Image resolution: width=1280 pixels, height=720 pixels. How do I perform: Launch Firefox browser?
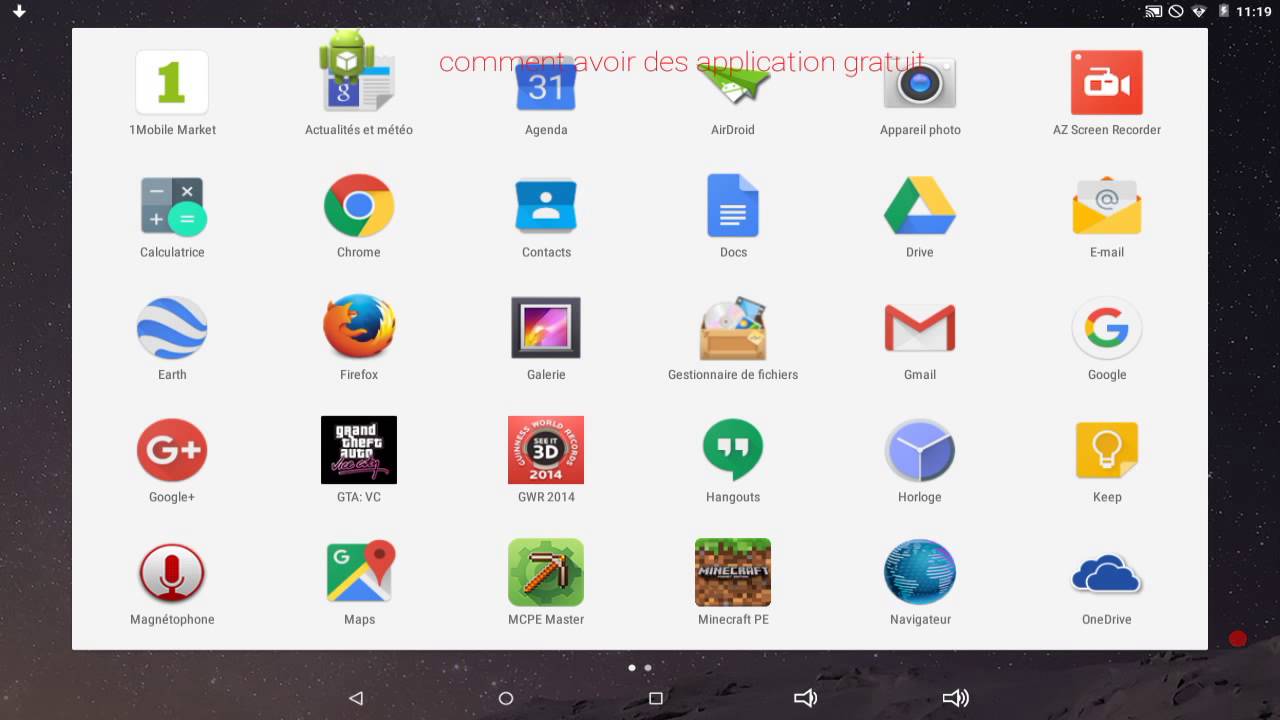point(358,328)
